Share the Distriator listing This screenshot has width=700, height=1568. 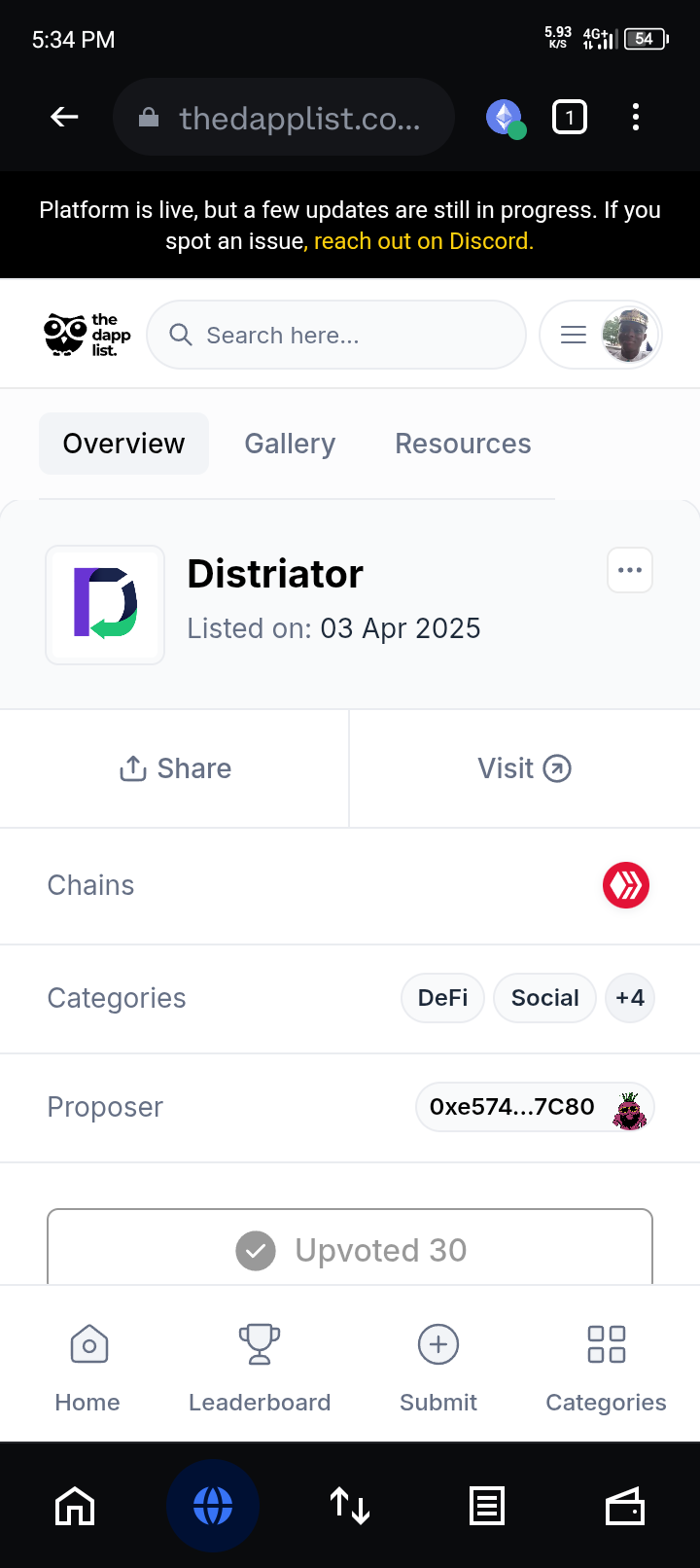[175, 768]
